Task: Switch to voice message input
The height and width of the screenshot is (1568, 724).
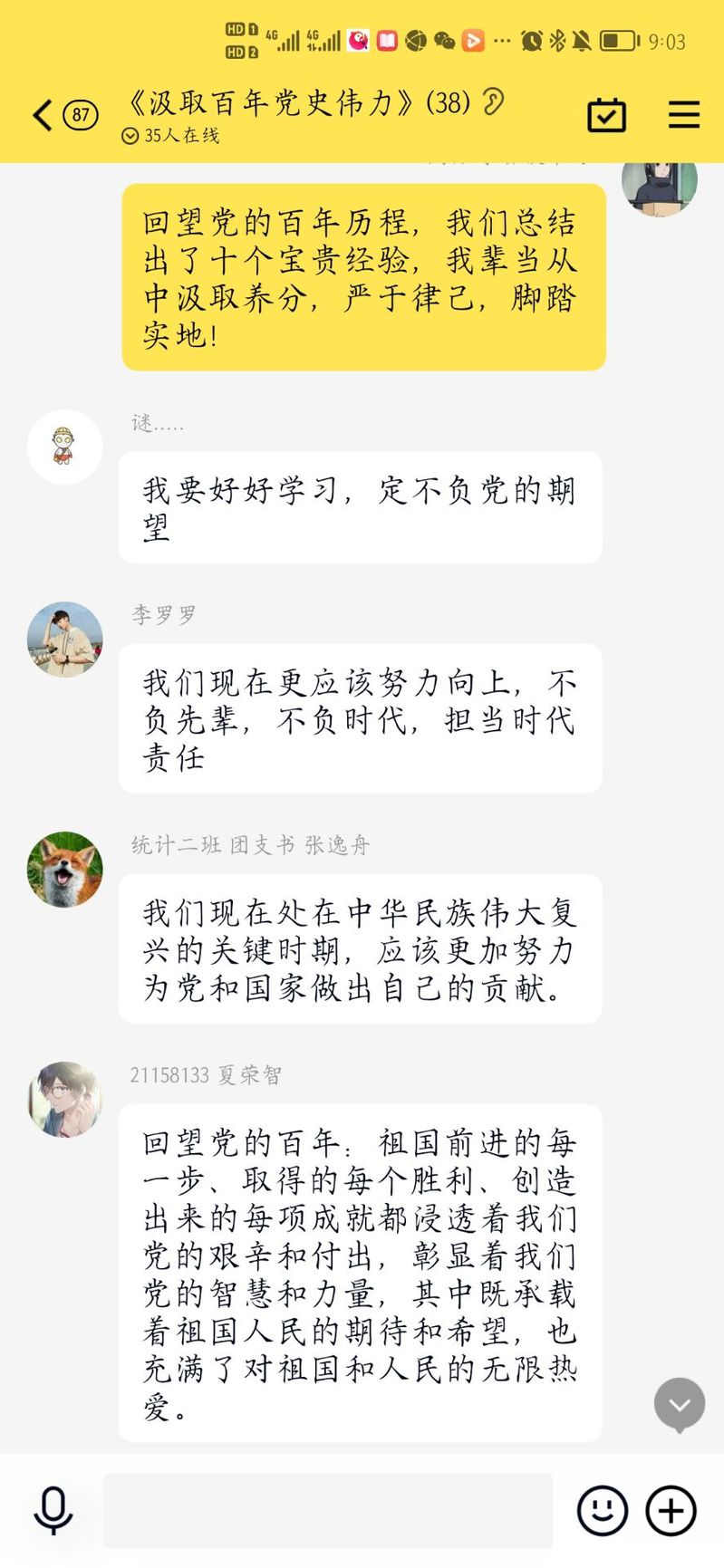Action: pyautogui.click(x=53, y=1510)
